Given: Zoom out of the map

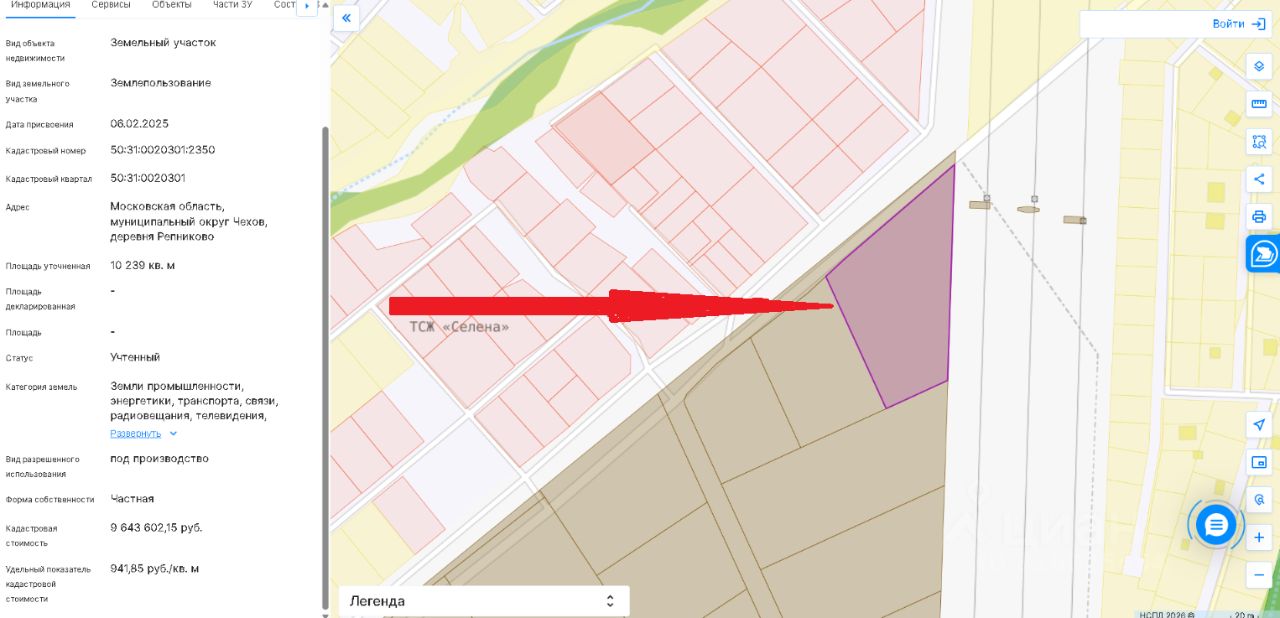Looking at the screenshot, I should pyautogui.click(x=1259, y=575).
